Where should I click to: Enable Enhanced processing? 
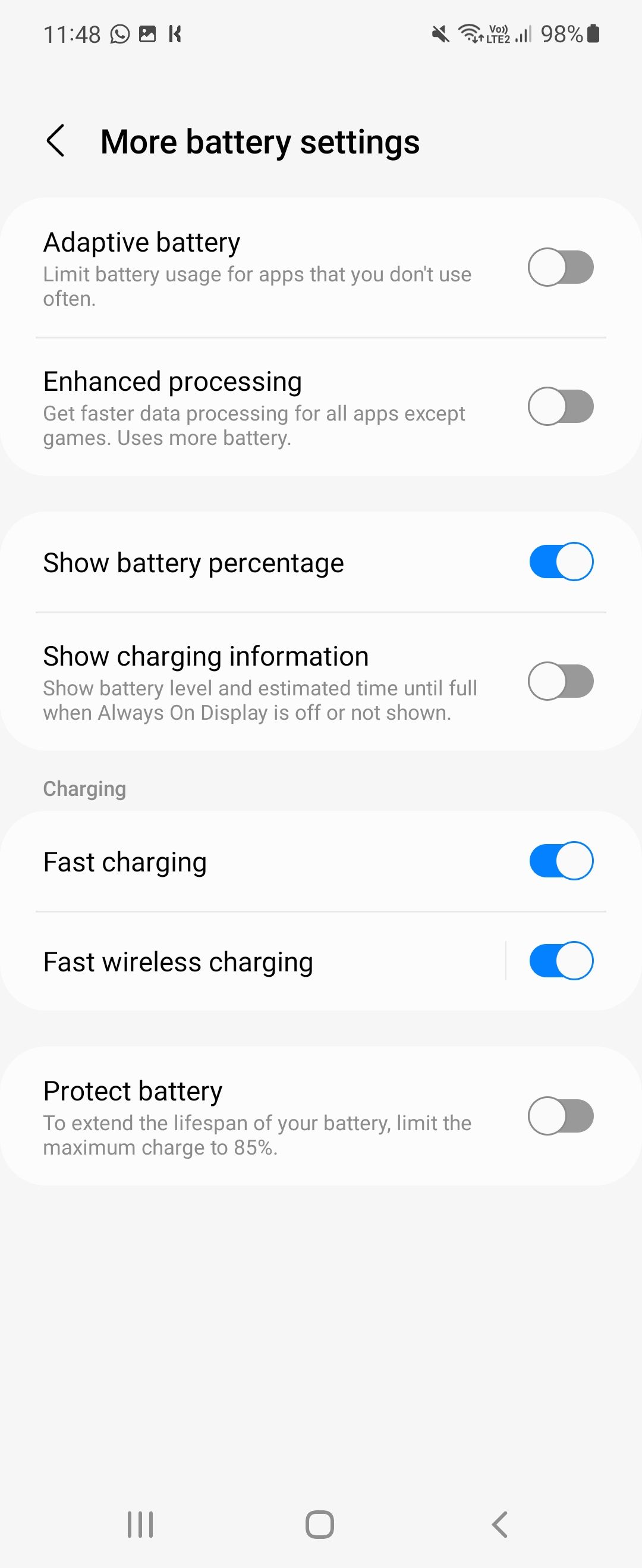click(561, 407)
